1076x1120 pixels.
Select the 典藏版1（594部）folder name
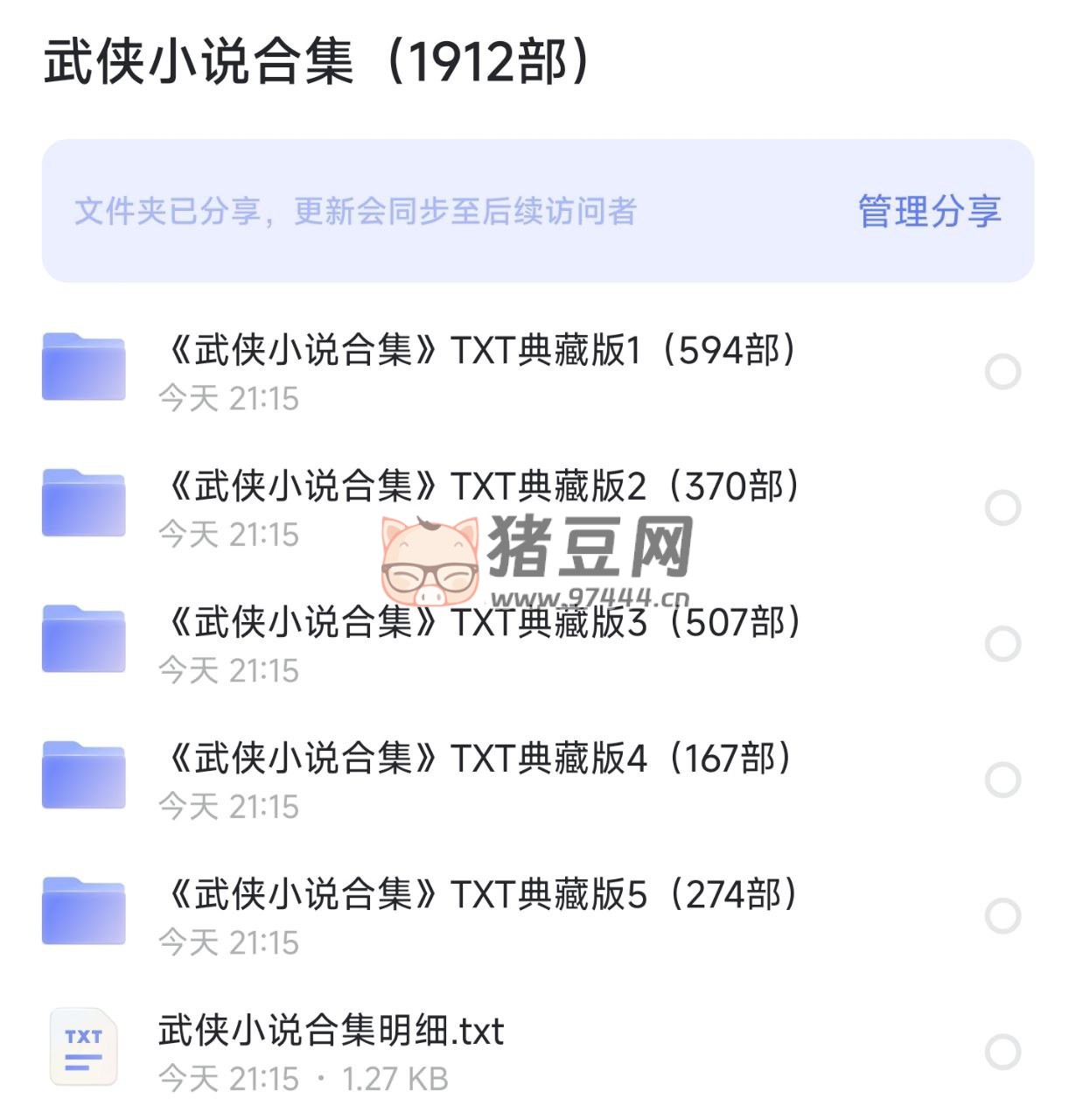pos(479,350)
